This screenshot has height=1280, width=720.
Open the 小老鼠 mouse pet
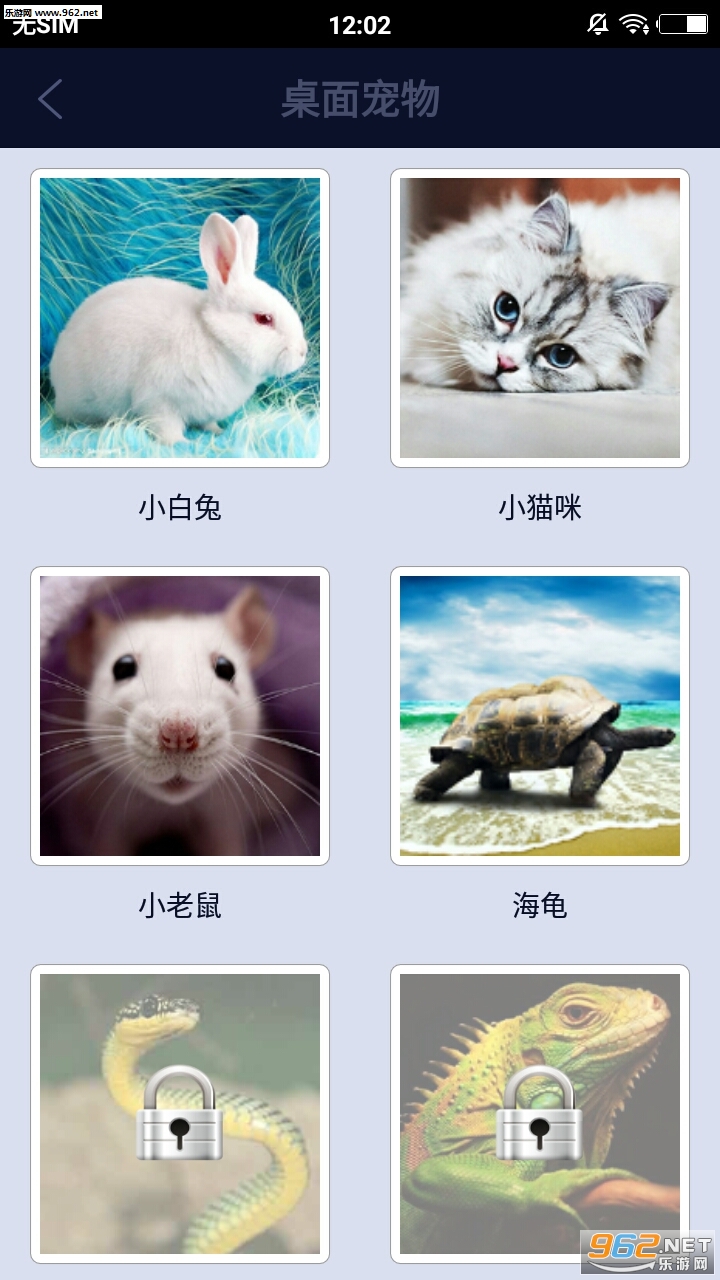tap(180, 716)
